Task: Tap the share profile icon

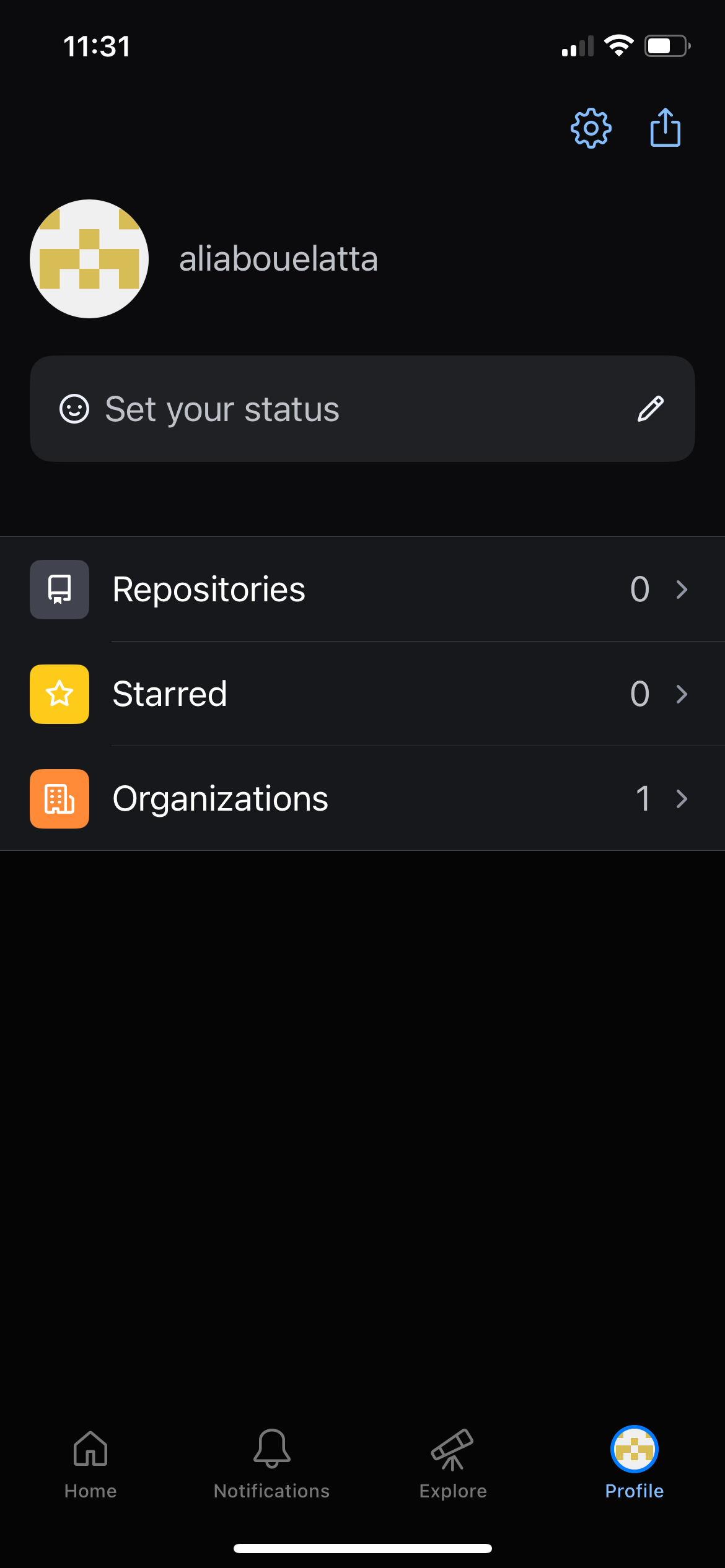Action: pyautogui.click(x=666, y=128)
